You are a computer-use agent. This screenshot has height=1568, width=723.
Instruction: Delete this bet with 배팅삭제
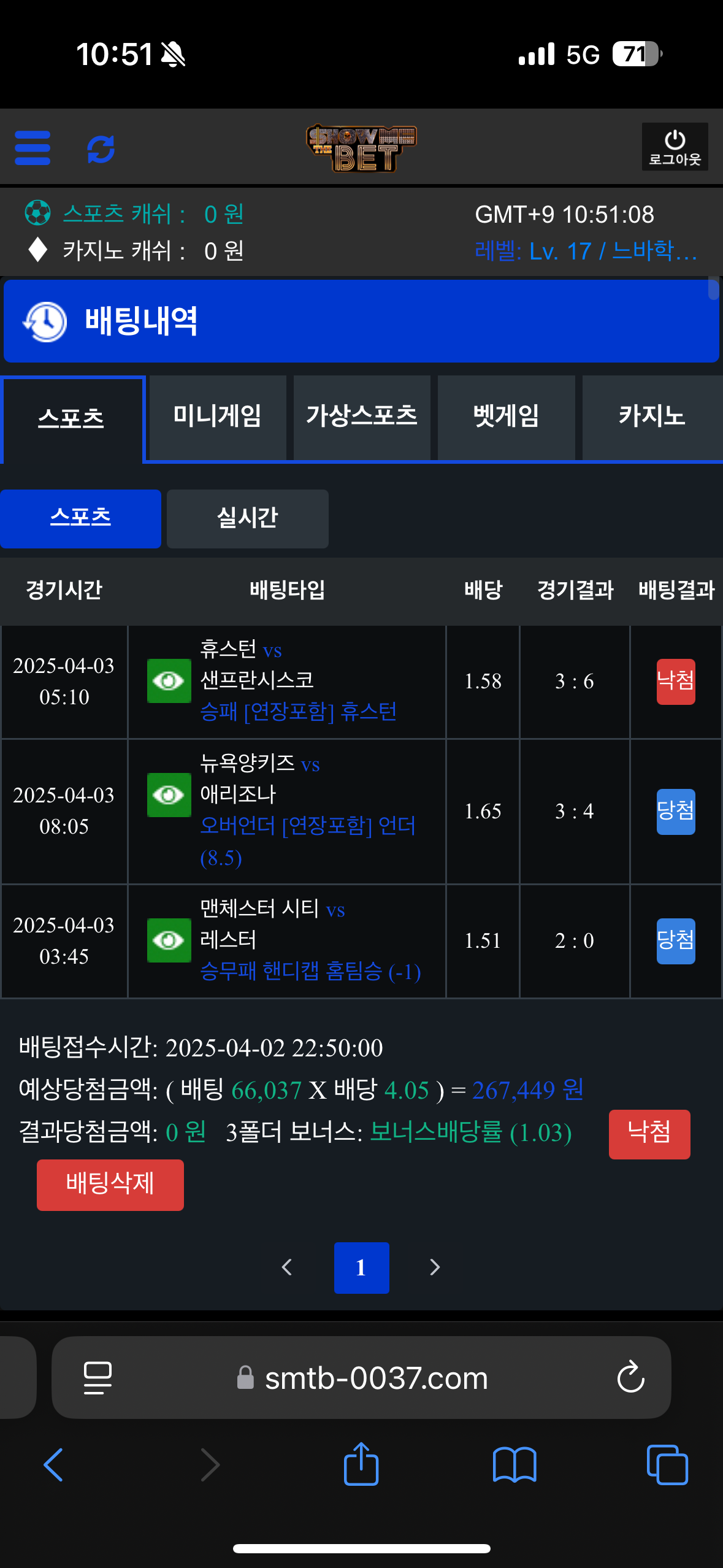[x=110, y=1184]
